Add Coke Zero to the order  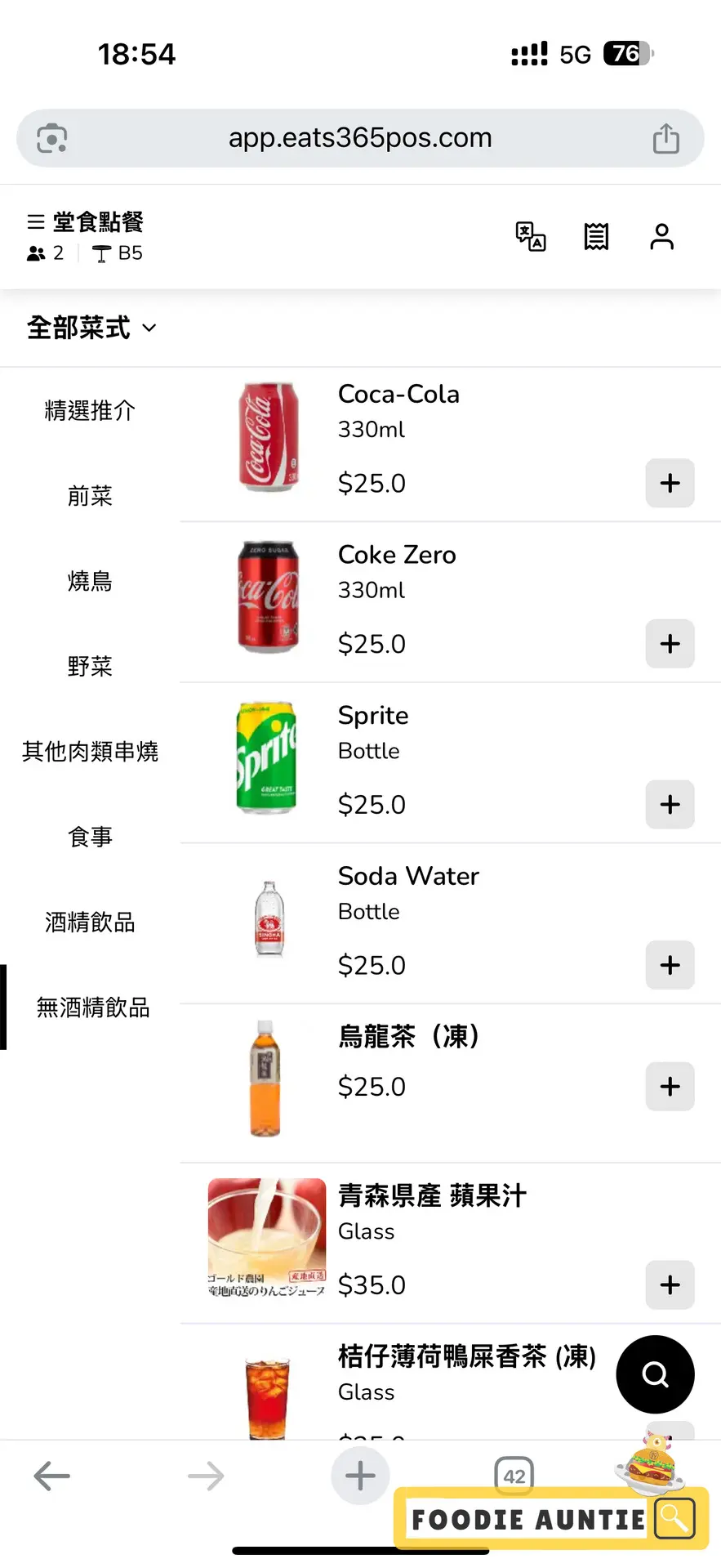pos(670,644)
